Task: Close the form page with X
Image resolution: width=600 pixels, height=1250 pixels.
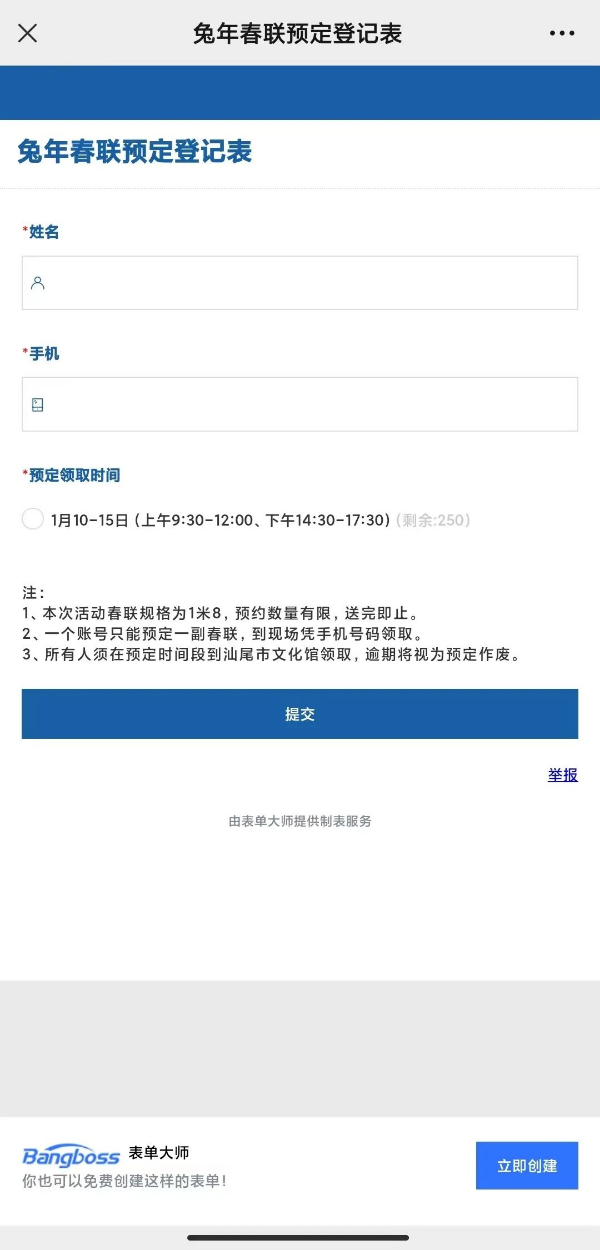Action: [28, 33]
